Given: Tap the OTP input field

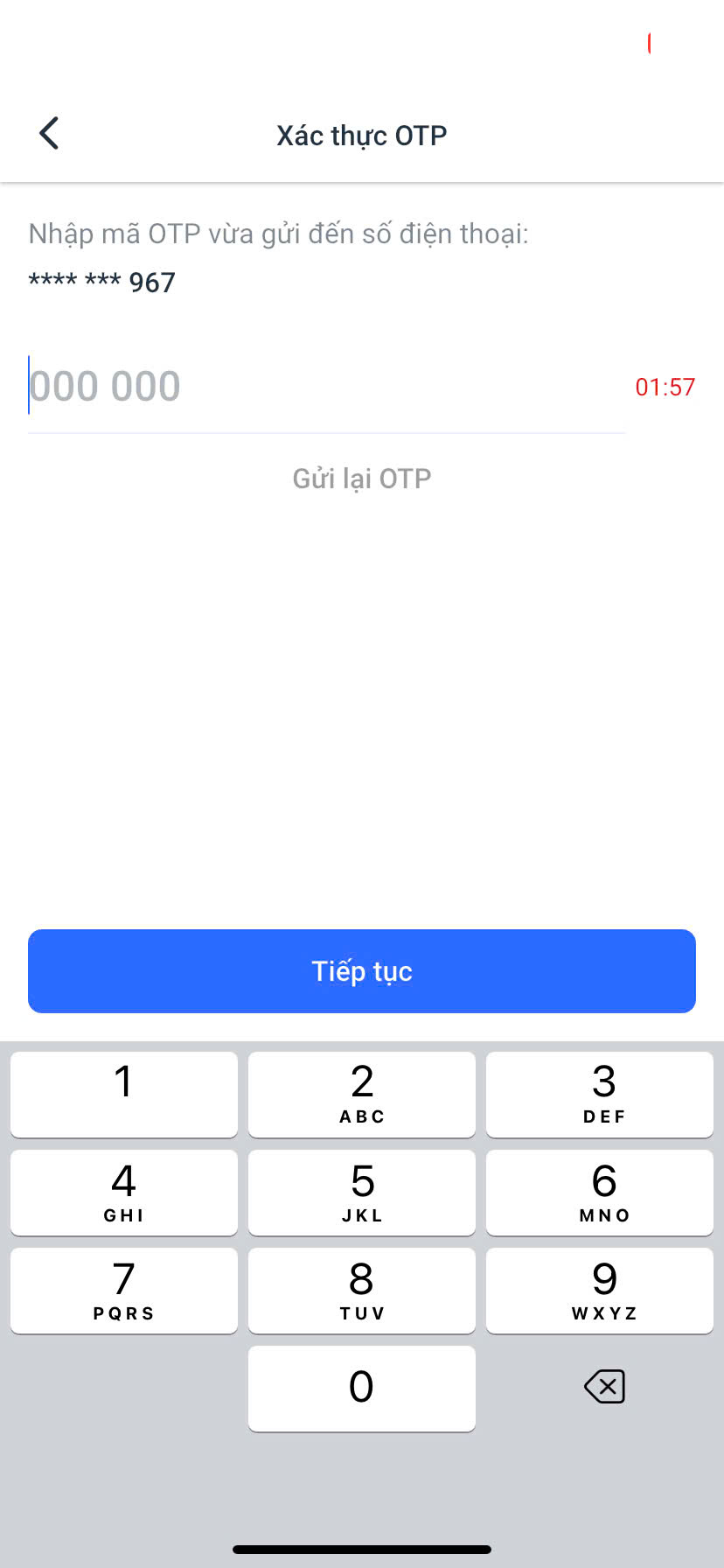Looking at the screenshot, I should 324,385.
